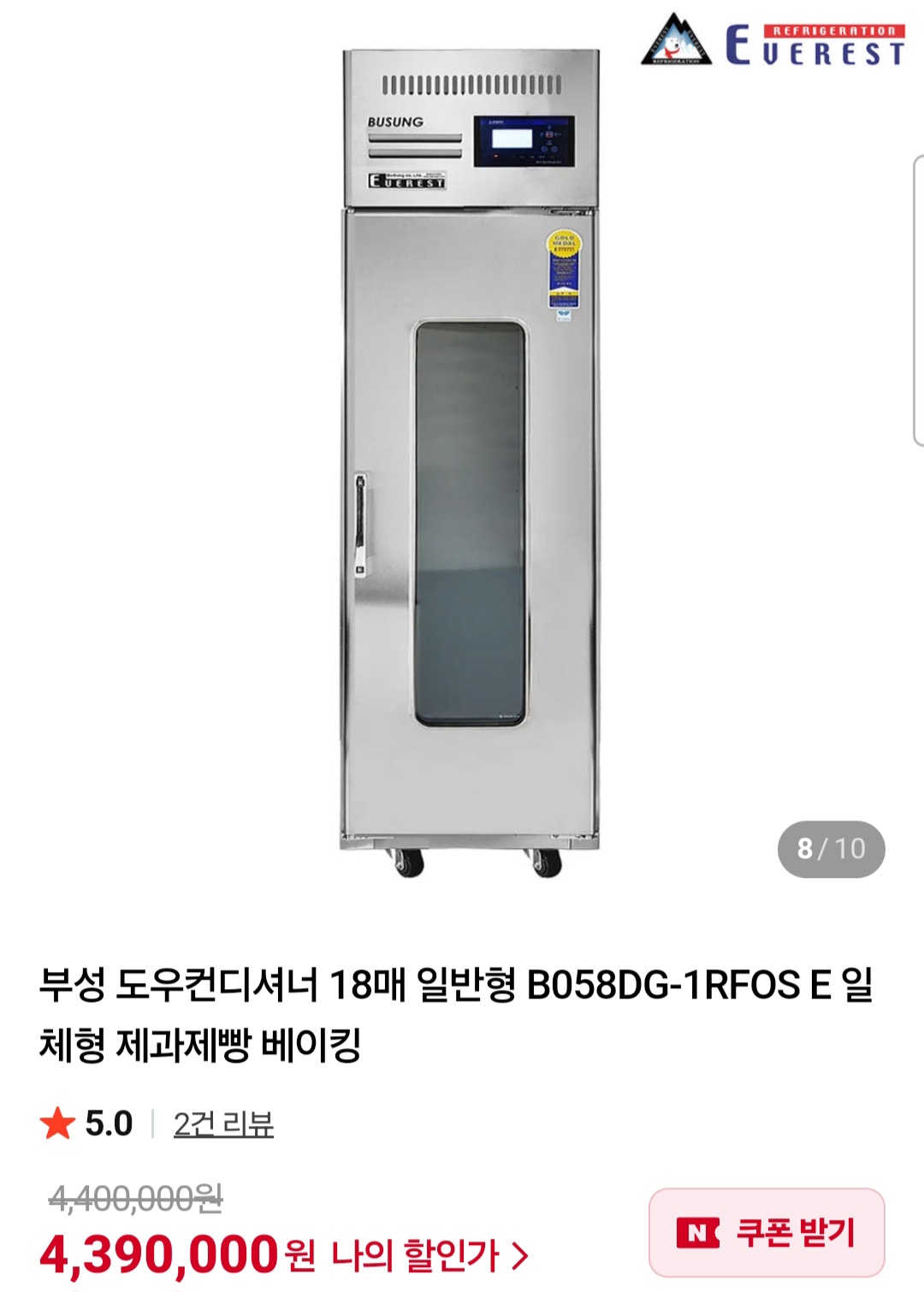Image resolution: width=924 pixels, height=1292 pixels.
Task: Open 나의 할인가 discount details
Action: pos(429,1255)
